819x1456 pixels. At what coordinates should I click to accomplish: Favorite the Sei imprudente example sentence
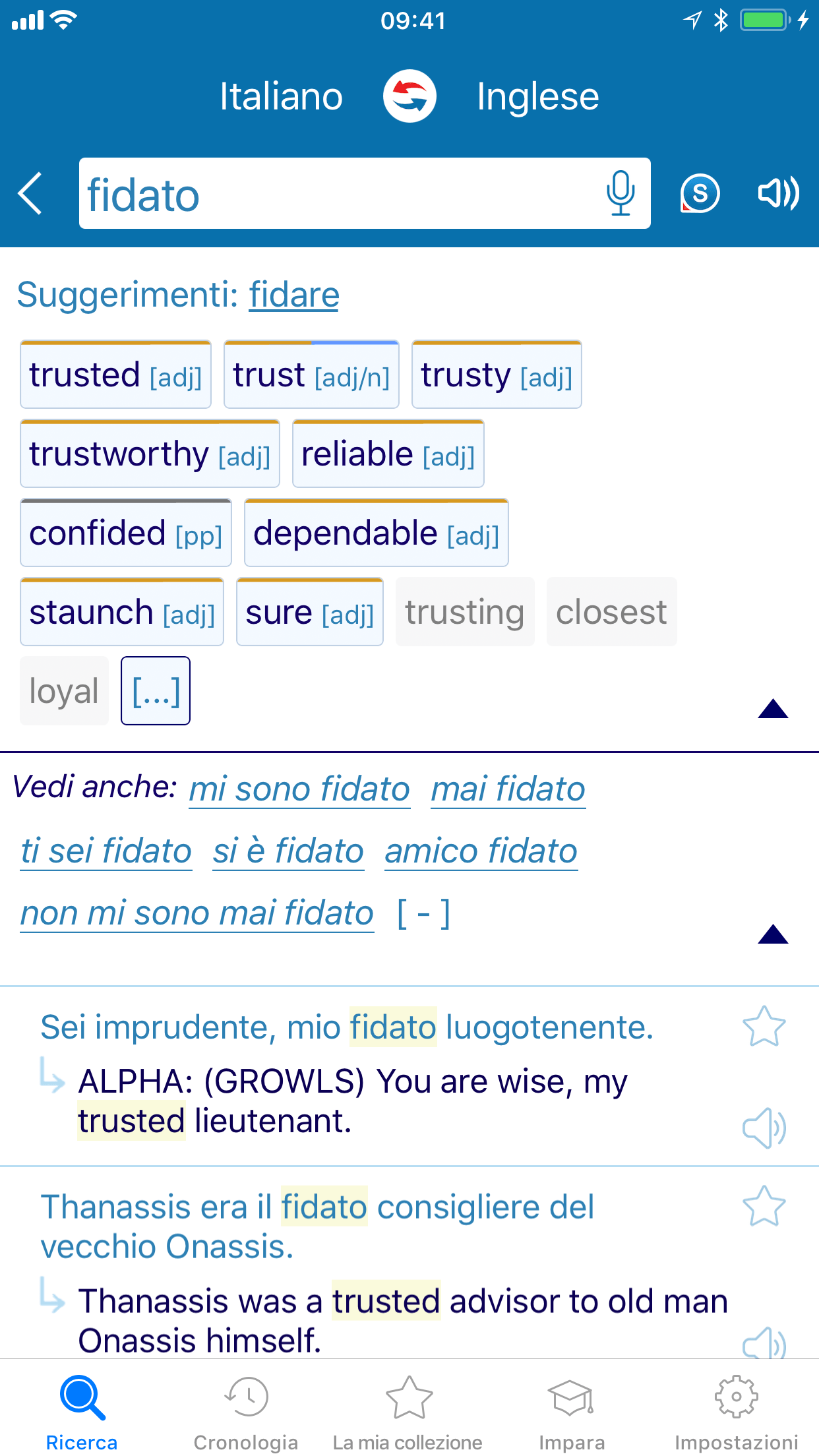[x=764, y=1027]
